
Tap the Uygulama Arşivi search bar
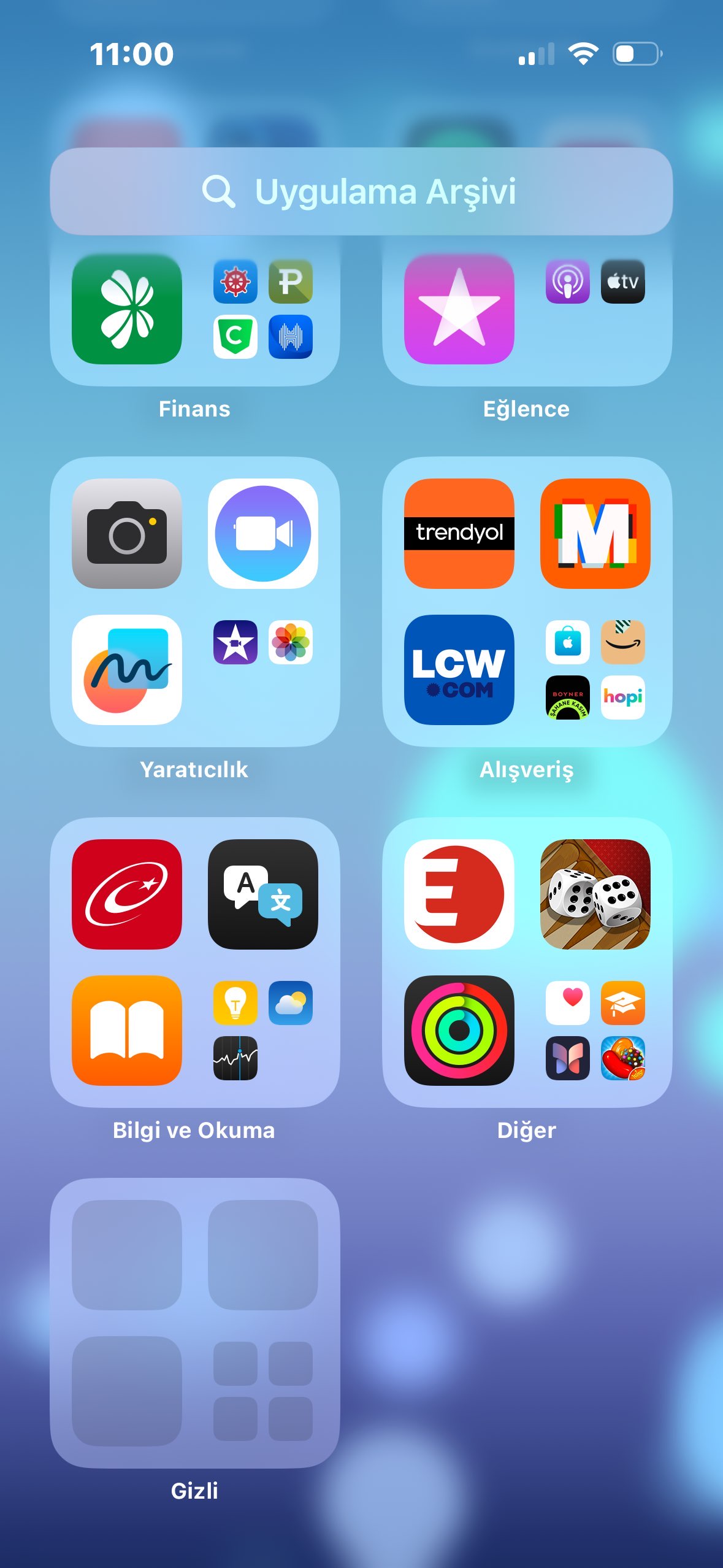(362, 193)
